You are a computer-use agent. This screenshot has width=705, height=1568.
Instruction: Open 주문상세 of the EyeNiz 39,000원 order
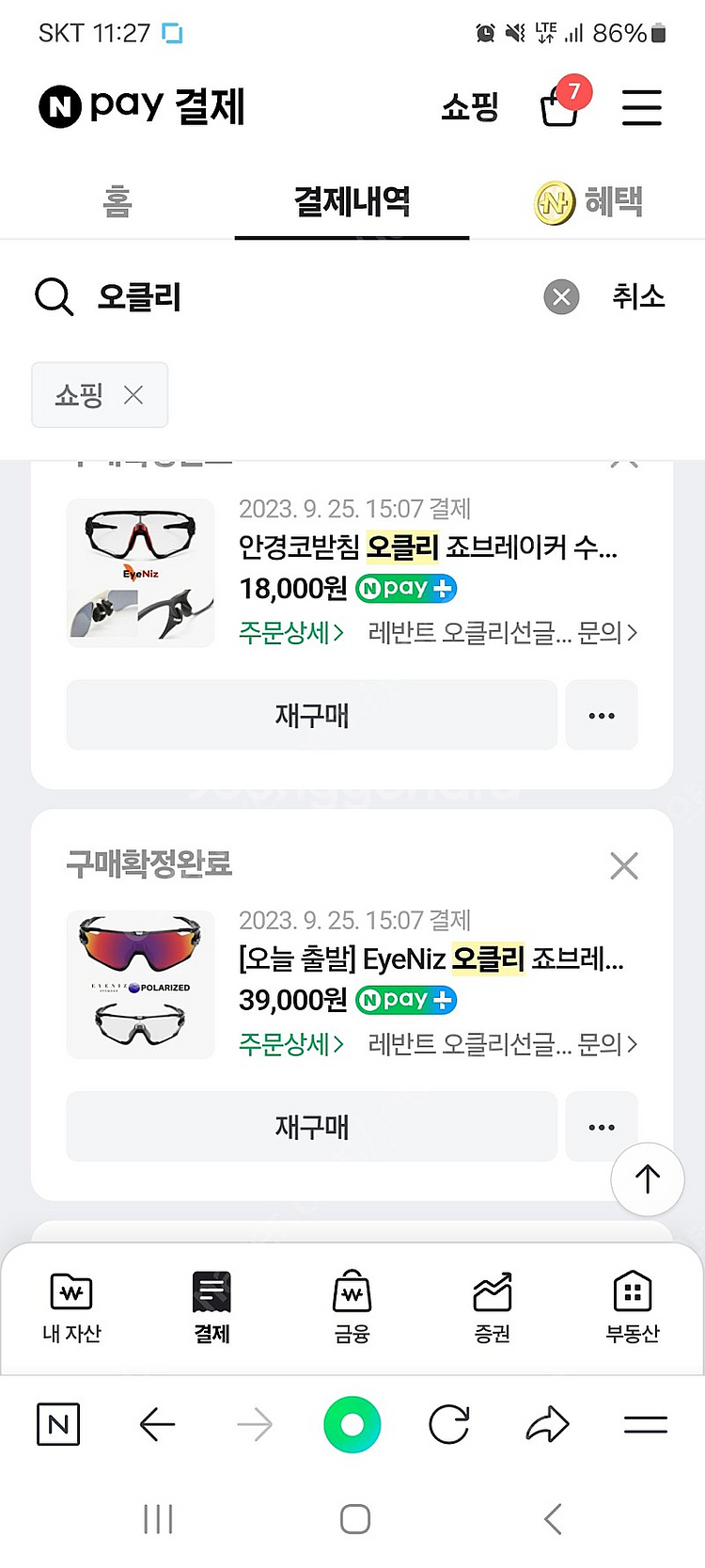pyautogui.click(x=291, y=1044)
